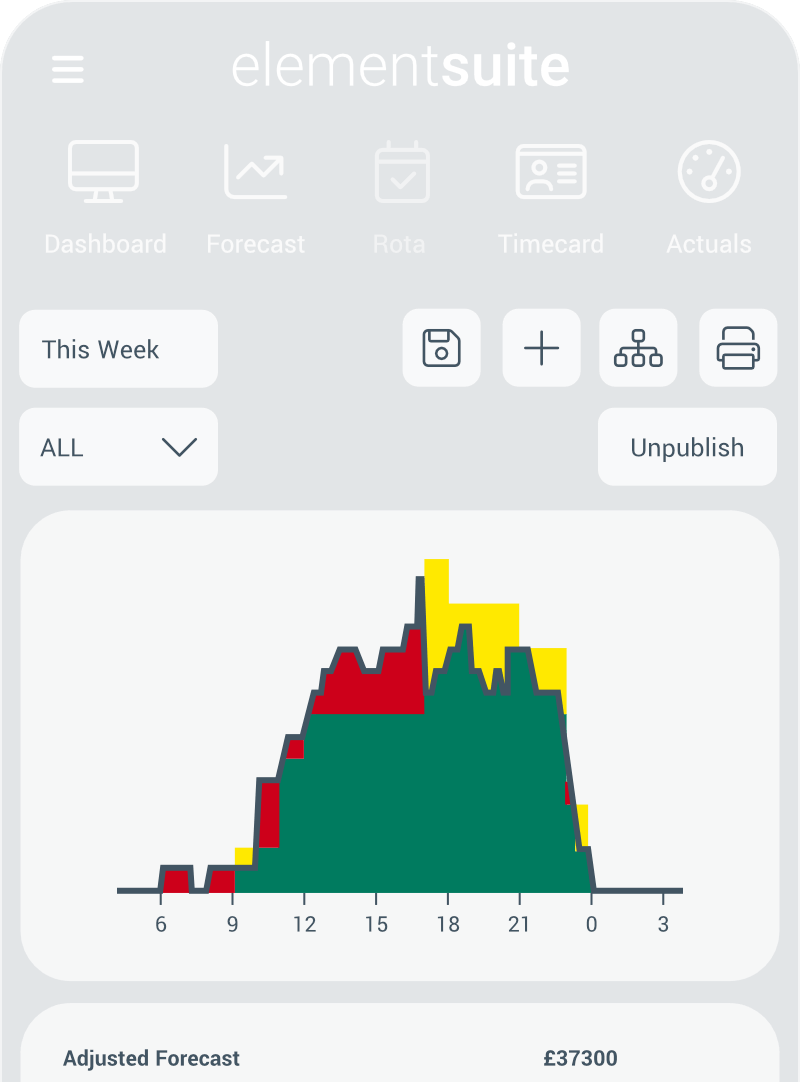This screenshot has height=1082, width=800.
Task: Collapse the ALL dropdown chevron
Action: 179,447
